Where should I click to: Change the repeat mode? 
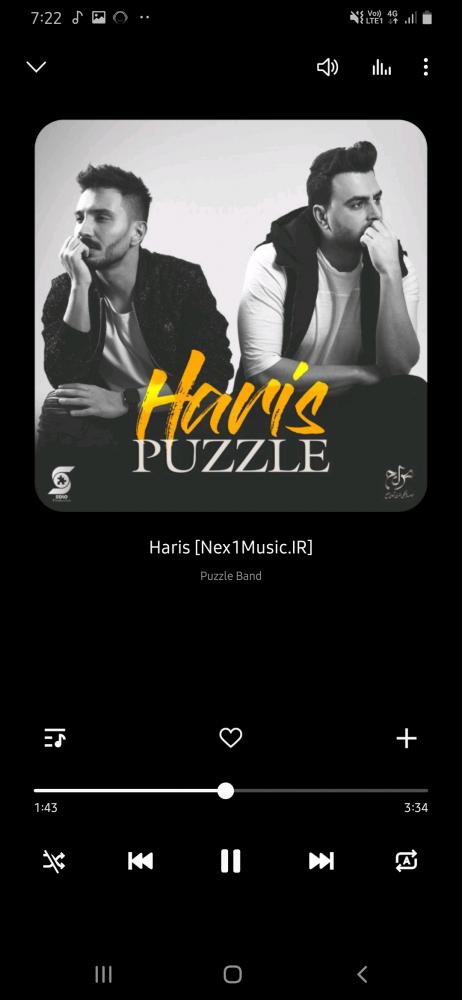[406, 861]
